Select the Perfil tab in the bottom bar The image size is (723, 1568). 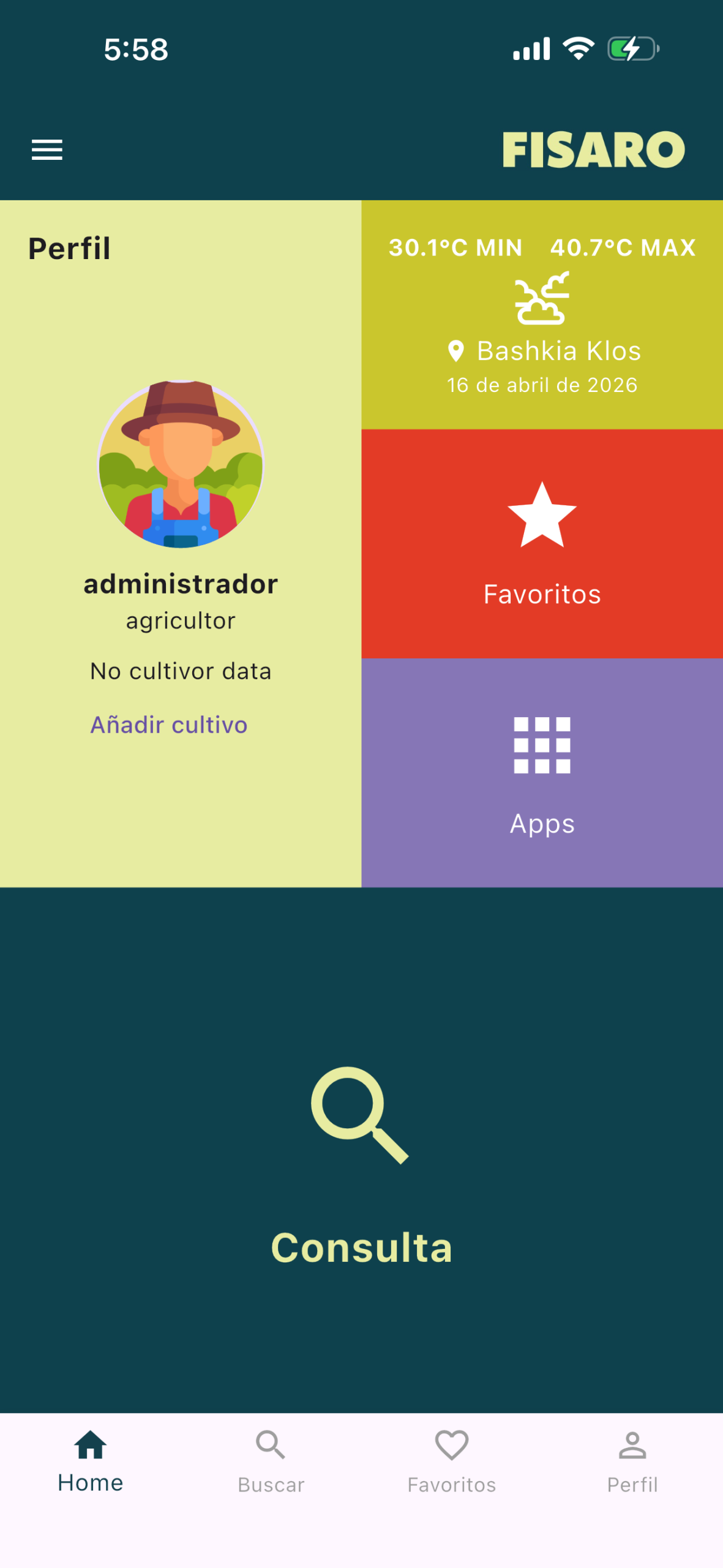click(632, 1461)
